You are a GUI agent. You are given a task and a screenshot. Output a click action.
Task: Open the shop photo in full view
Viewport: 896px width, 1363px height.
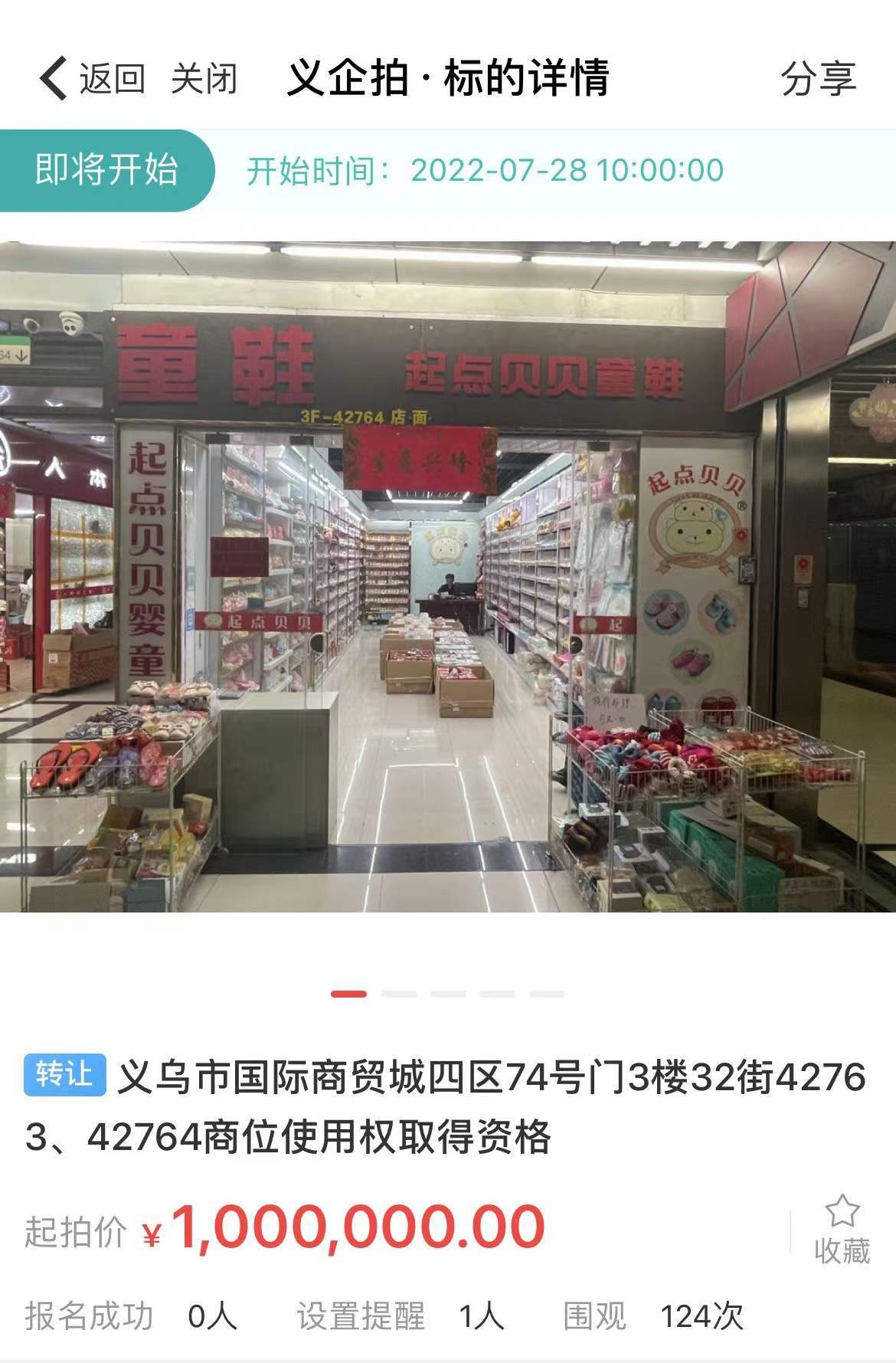(448, 576)
